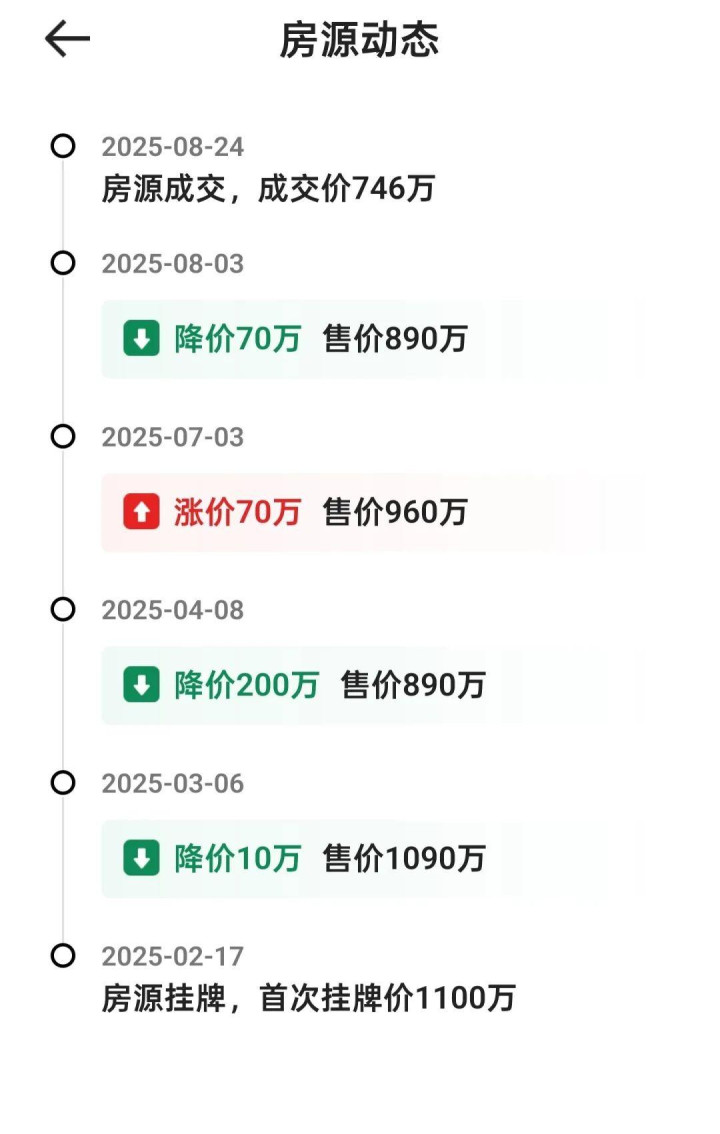Image resolution: width=720 pixels, height=1134 pixels.
Task: Go back from the 房源动态 page
Action: pyautogui.click(x=67, y=40)
